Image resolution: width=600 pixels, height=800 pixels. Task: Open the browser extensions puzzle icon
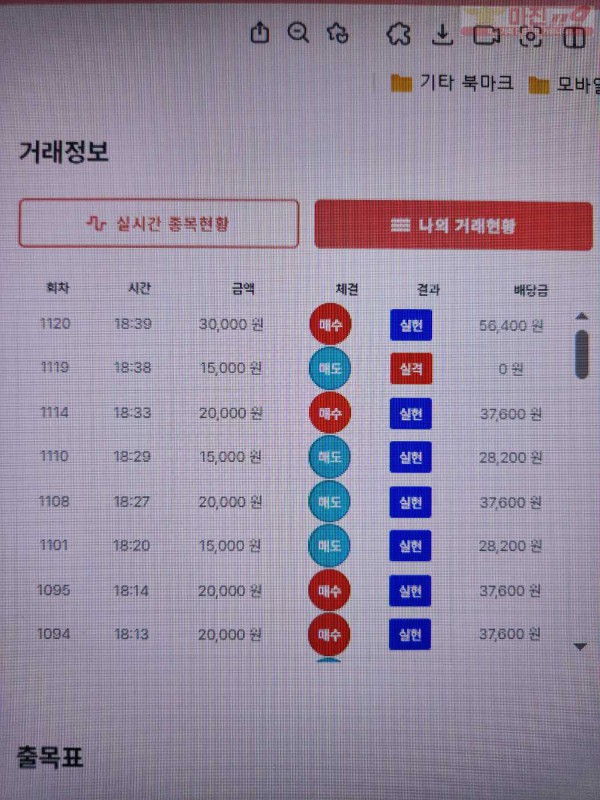(x=398, y=35)
